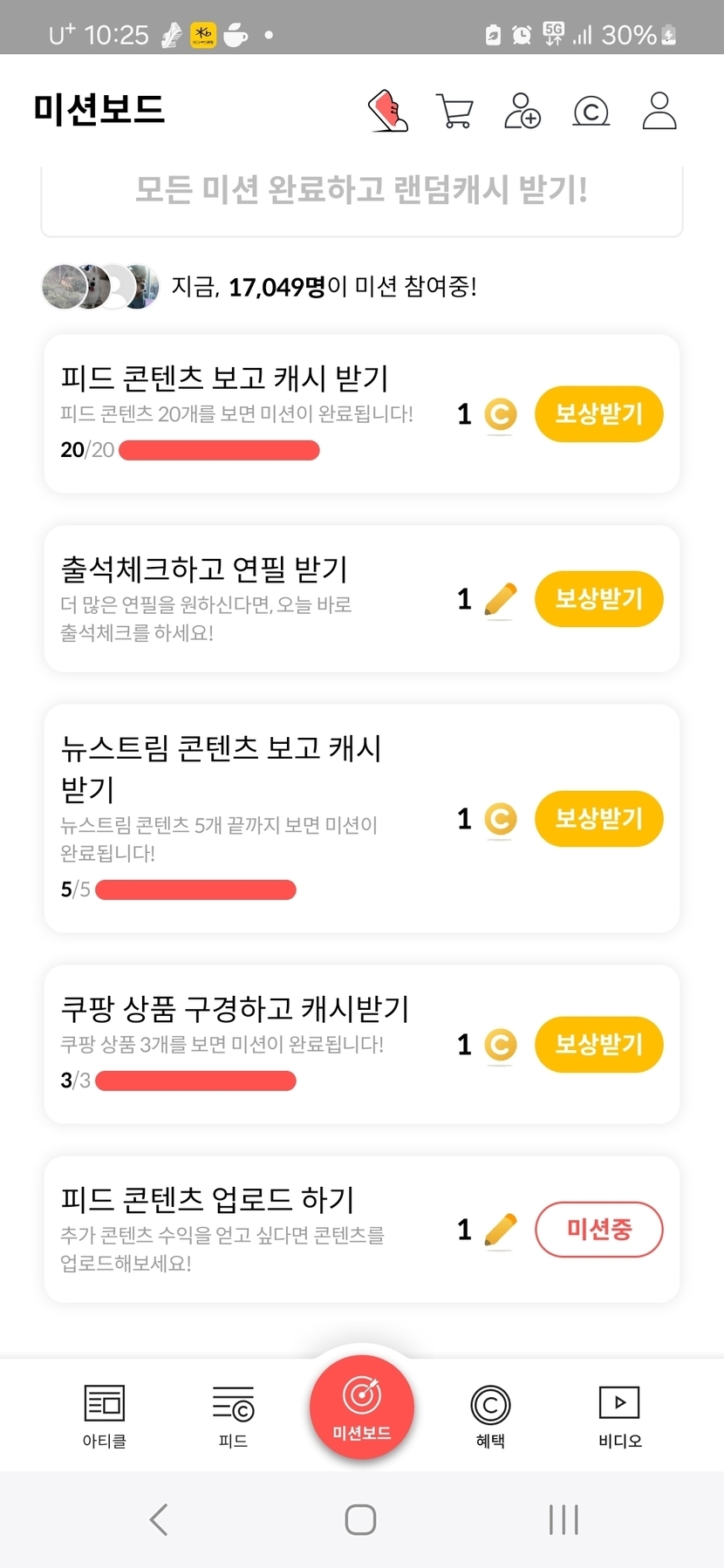Open my profile page
This screenshot has height=1568, width=724.
(659, 112)
